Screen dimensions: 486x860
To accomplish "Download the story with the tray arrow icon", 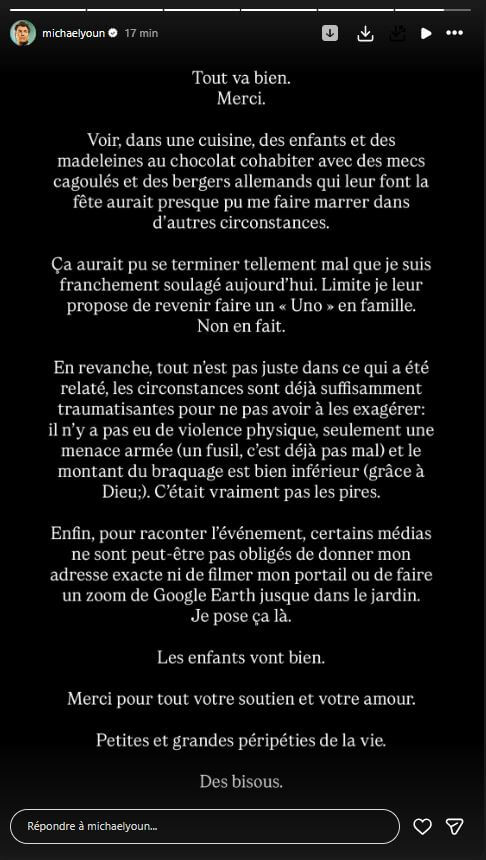I will (365, 33).
